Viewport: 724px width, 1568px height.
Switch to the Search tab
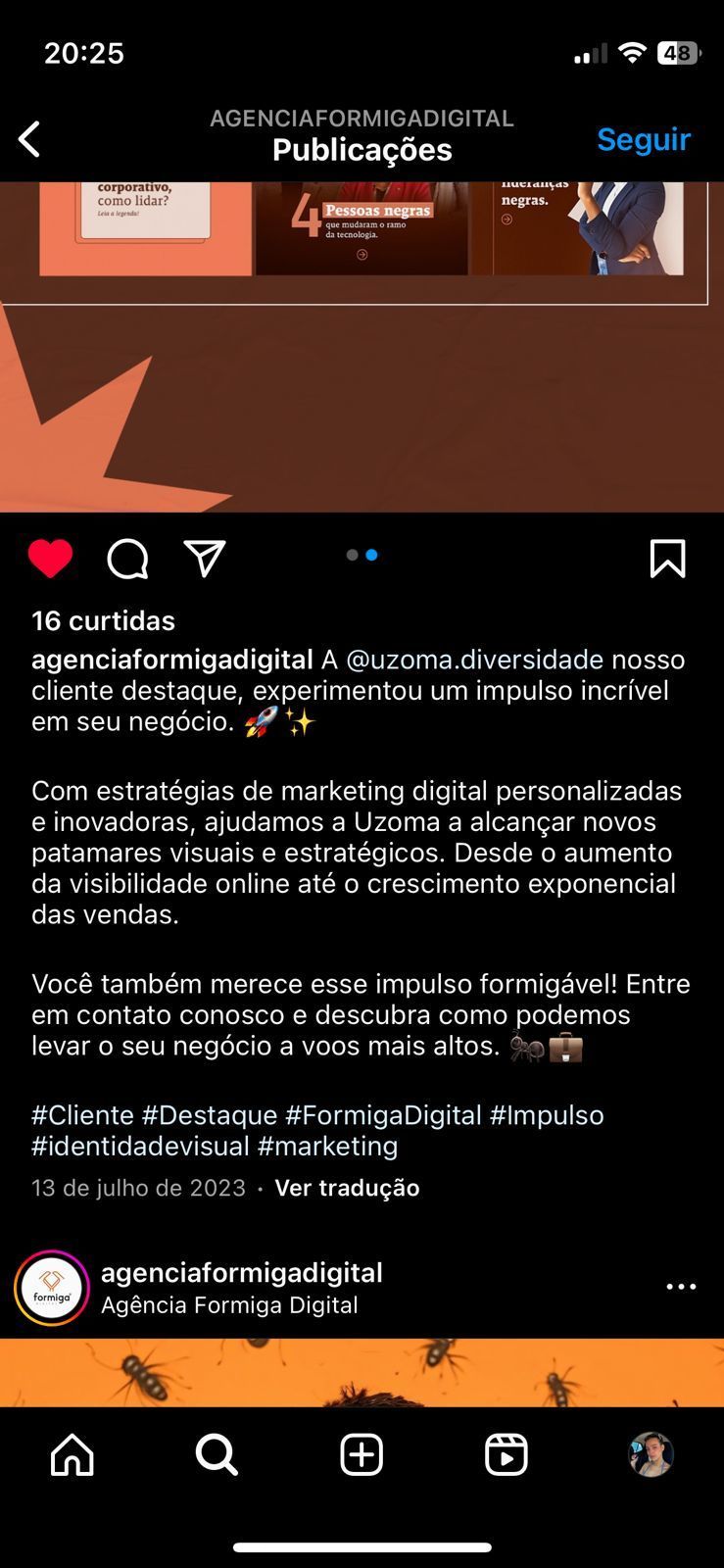pos(217,1454)
